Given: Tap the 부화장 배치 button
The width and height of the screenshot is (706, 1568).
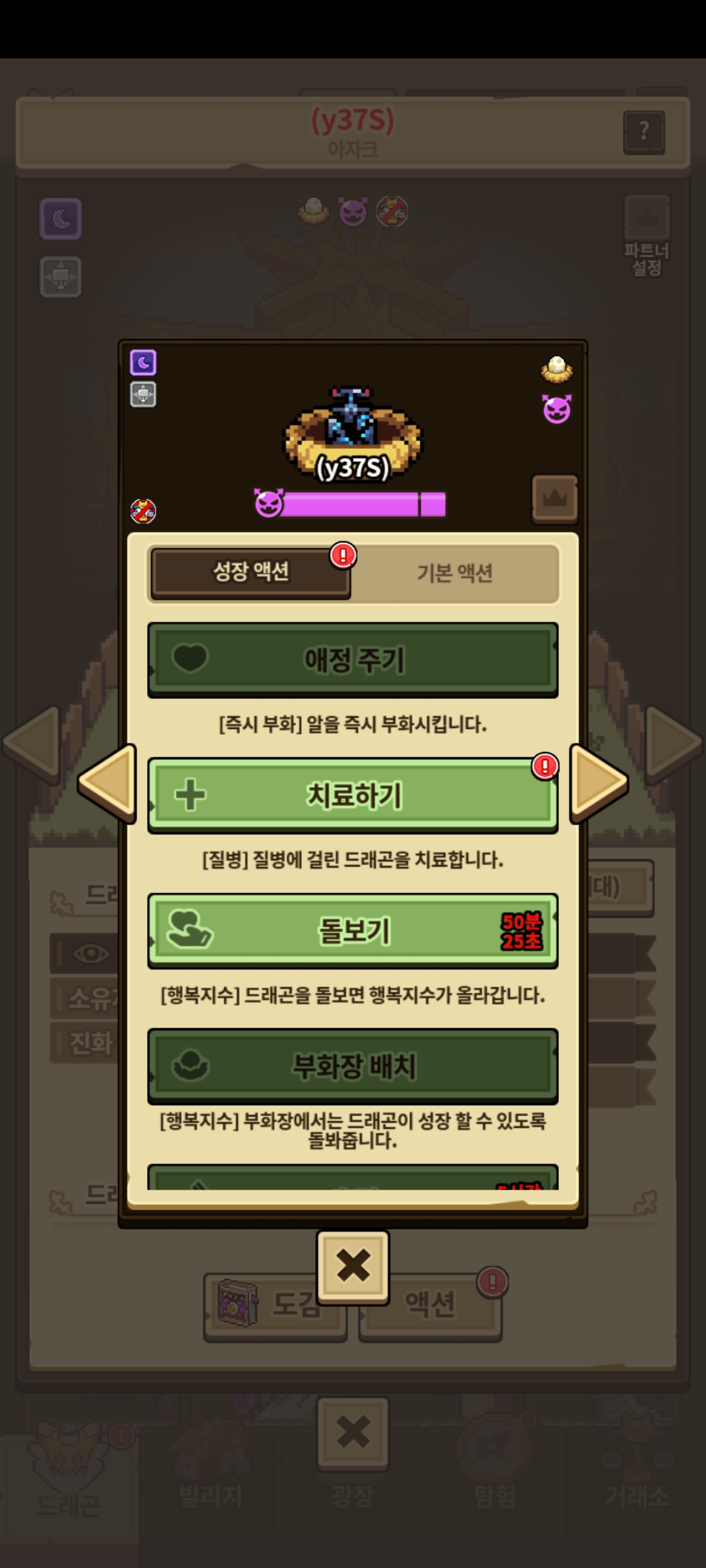Looking at the screenshot, I should (x=353, y=1066).
